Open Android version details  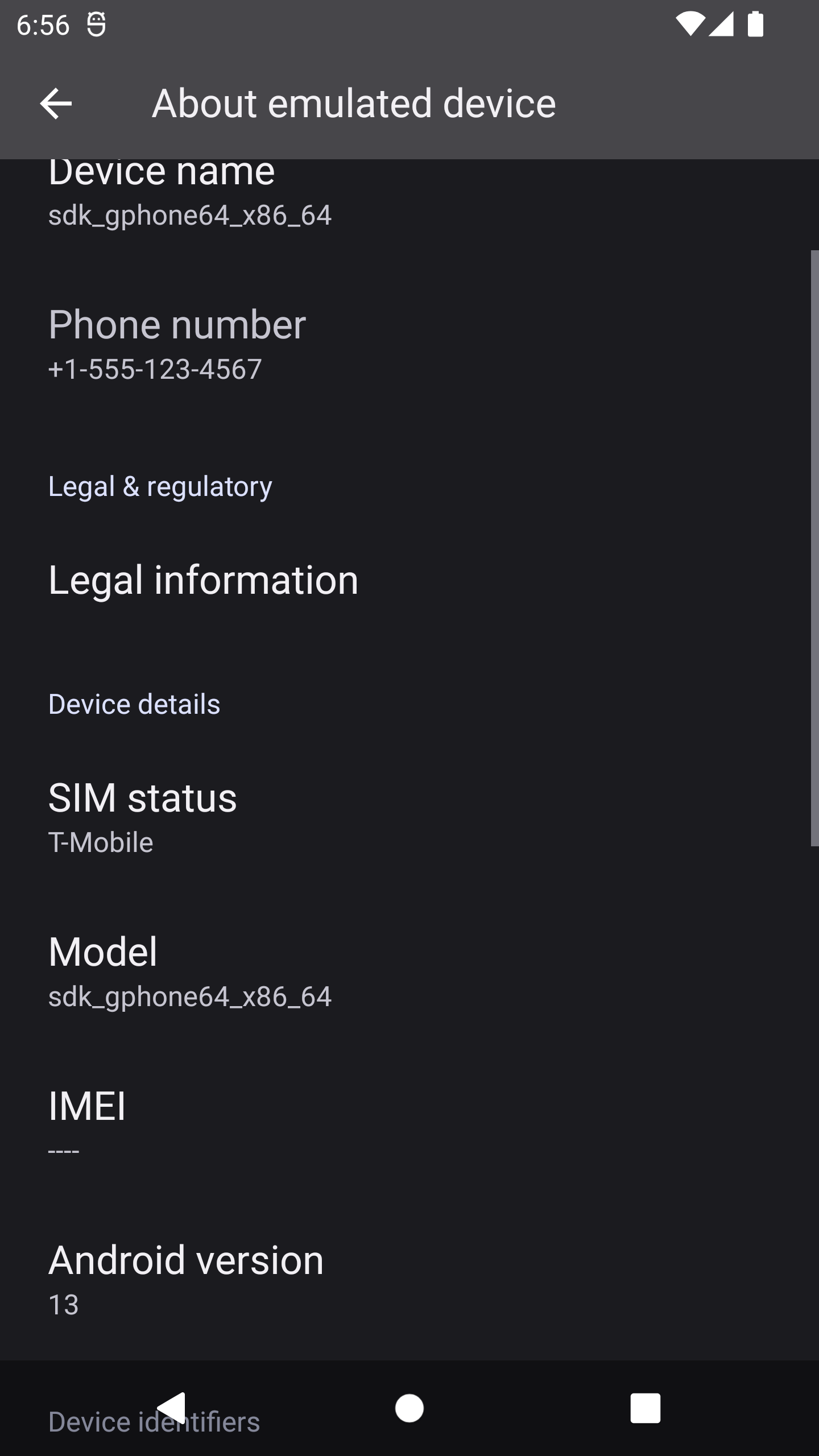(186, 1280)
